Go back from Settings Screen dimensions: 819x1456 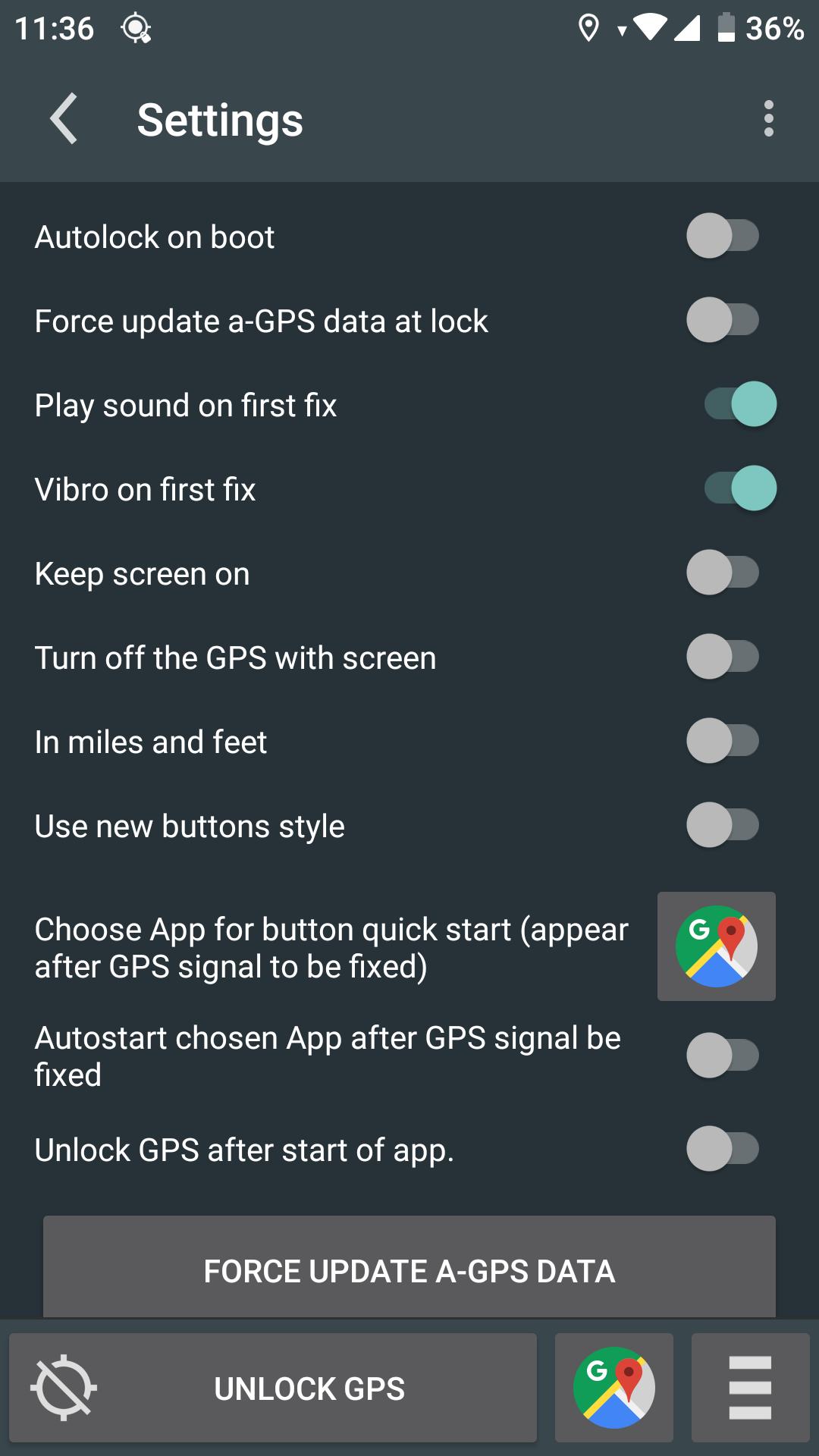pyautogui.click(x=64, y=119)
